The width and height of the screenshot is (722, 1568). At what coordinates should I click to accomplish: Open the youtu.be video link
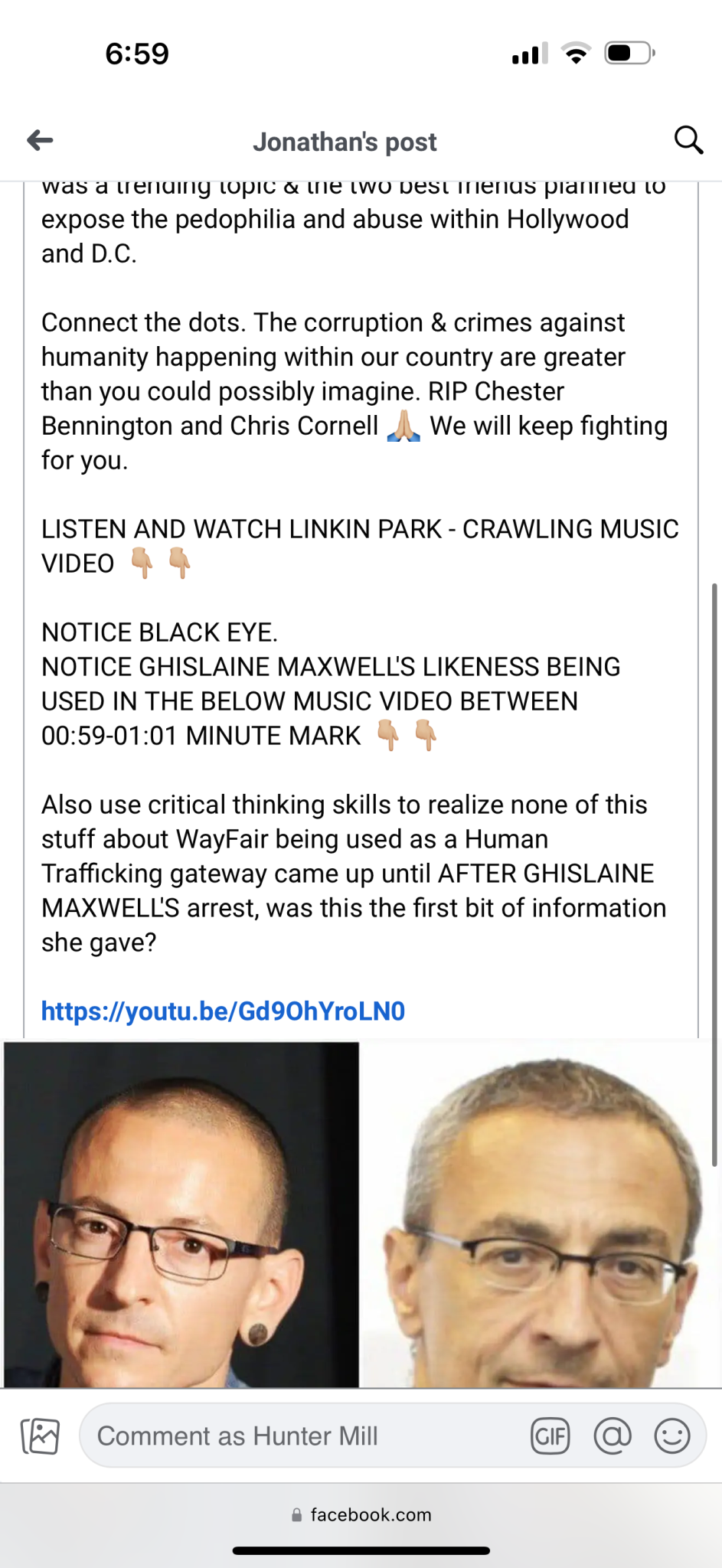(x=223, y=1011)
